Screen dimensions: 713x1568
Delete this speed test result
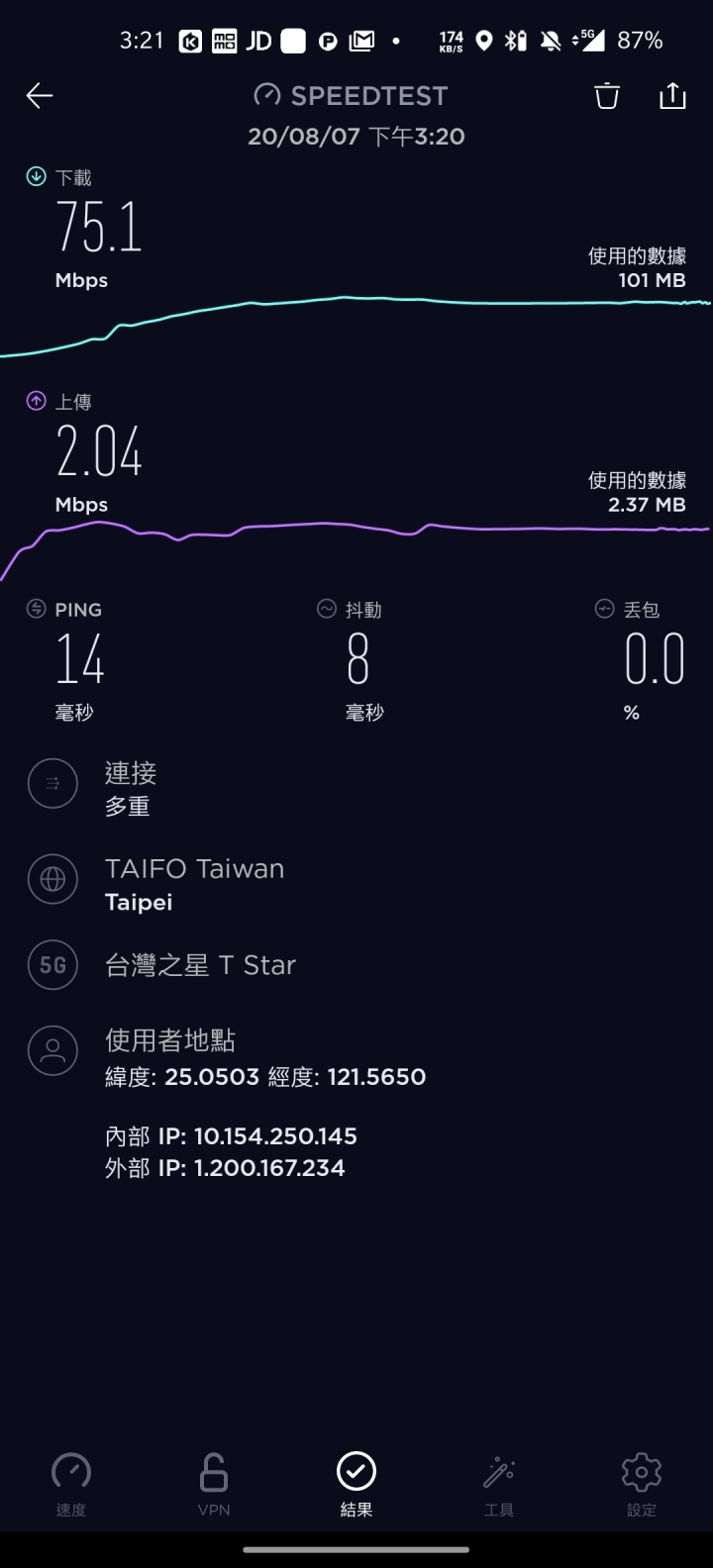[x=607, y=95]
